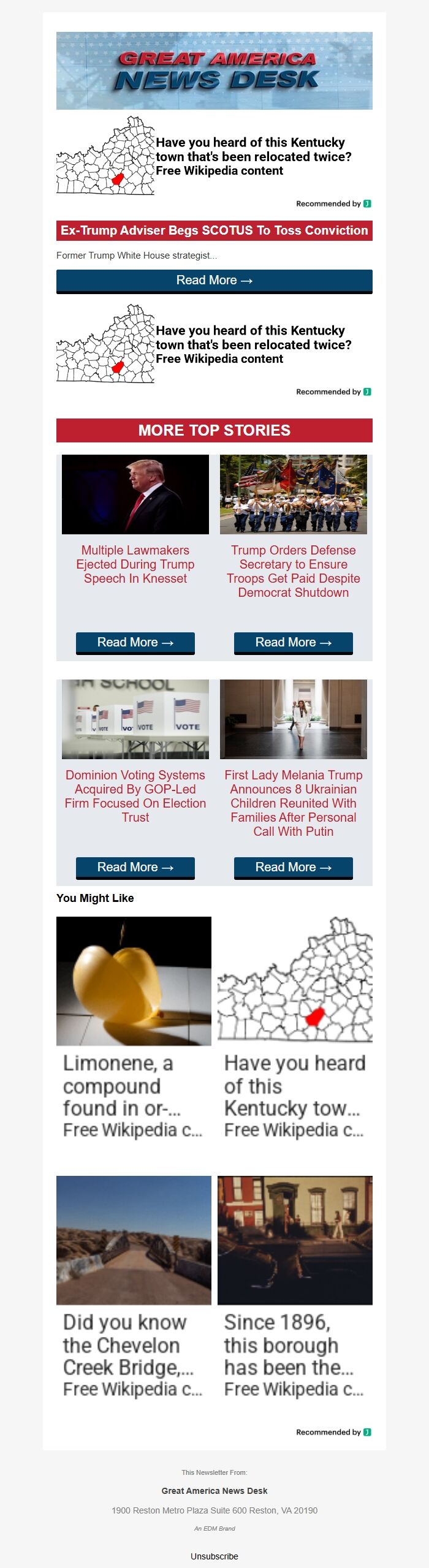Read more about Melania Trump's Ukrainian children announcement
The width and height of the screenshot is (429, 1568).
click(x=293, y=867)
